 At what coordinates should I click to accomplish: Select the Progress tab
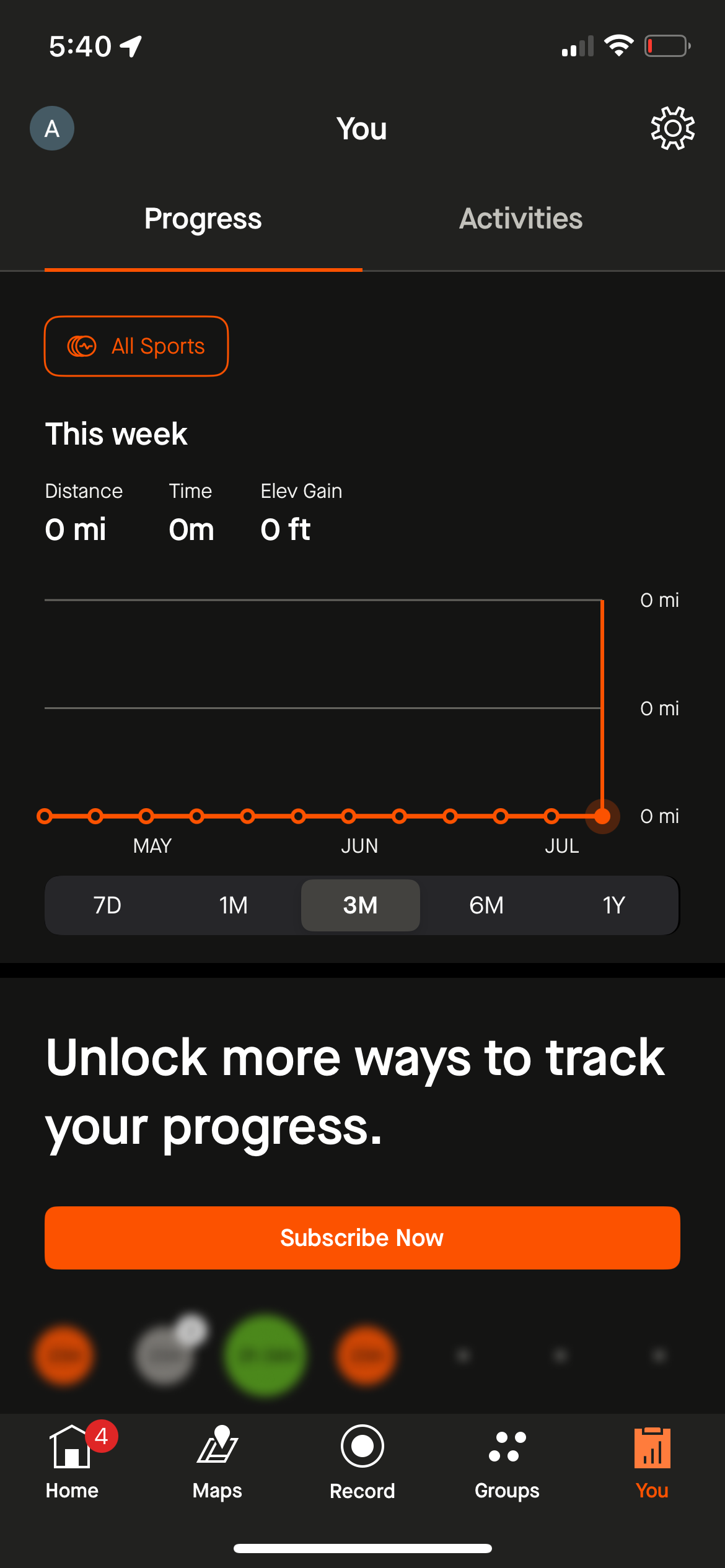coord(203,219)
